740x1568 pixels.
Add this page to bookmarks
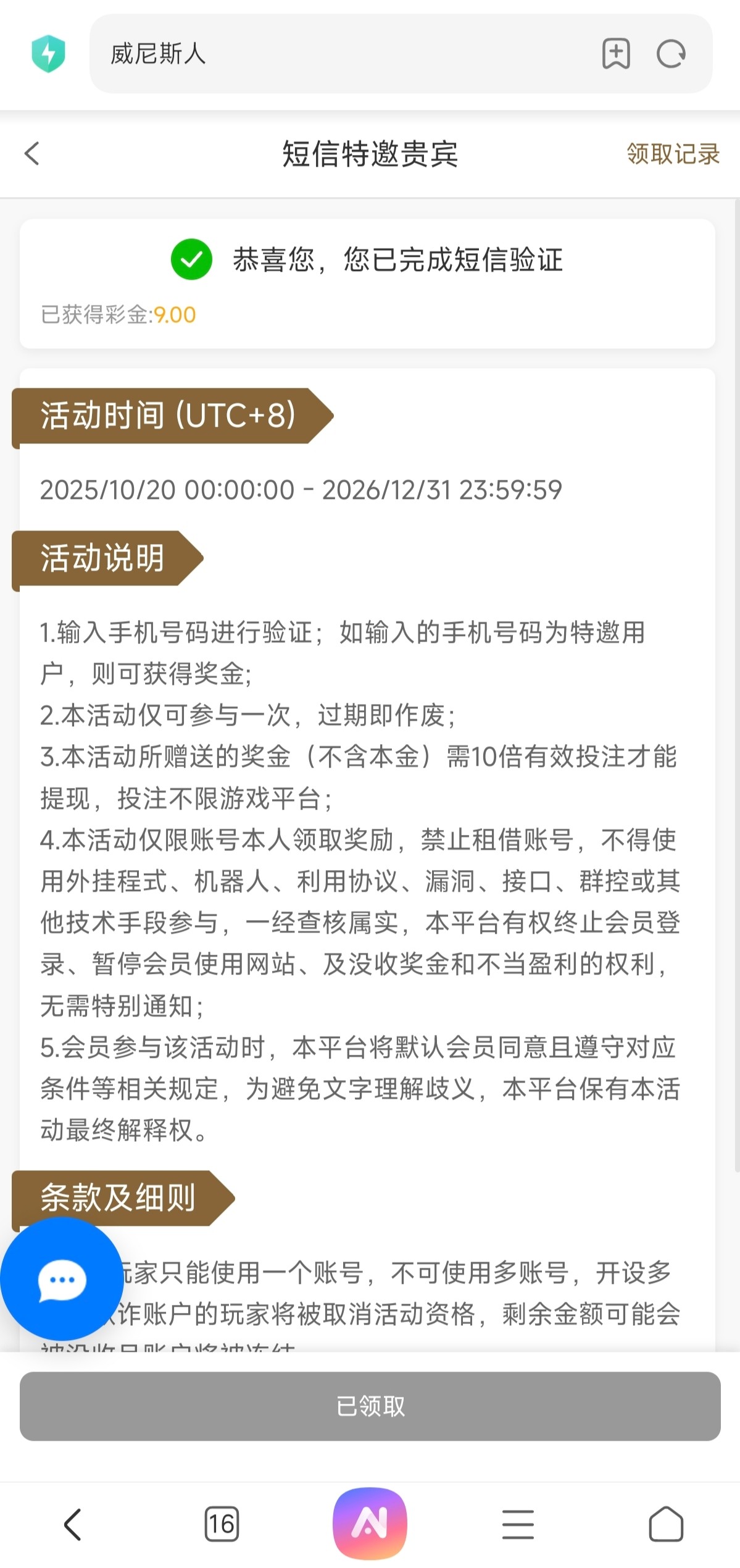pos(616,54)
